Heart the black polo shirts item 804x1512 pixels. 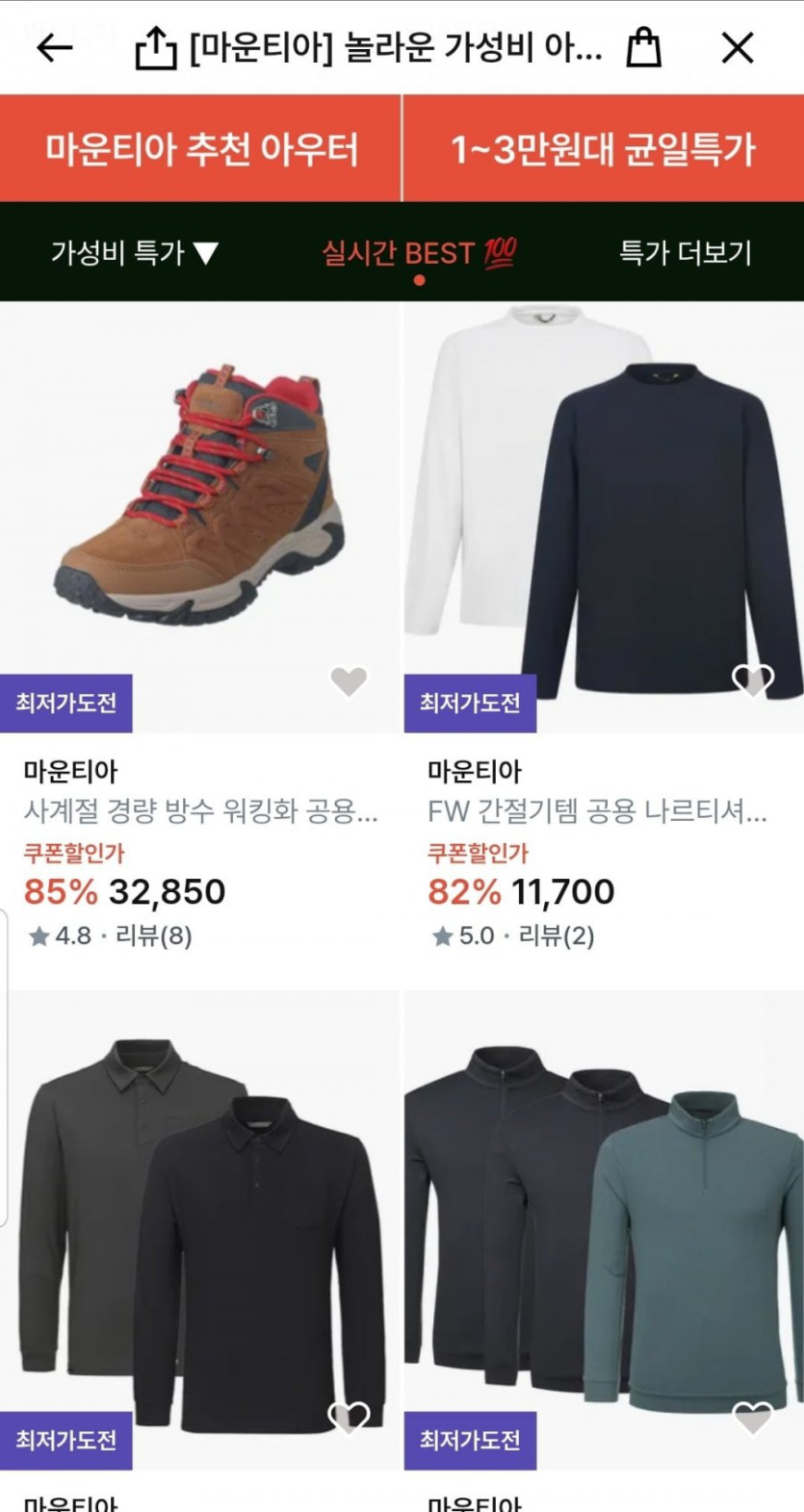pyautogui.click(x=349, y=1418)
